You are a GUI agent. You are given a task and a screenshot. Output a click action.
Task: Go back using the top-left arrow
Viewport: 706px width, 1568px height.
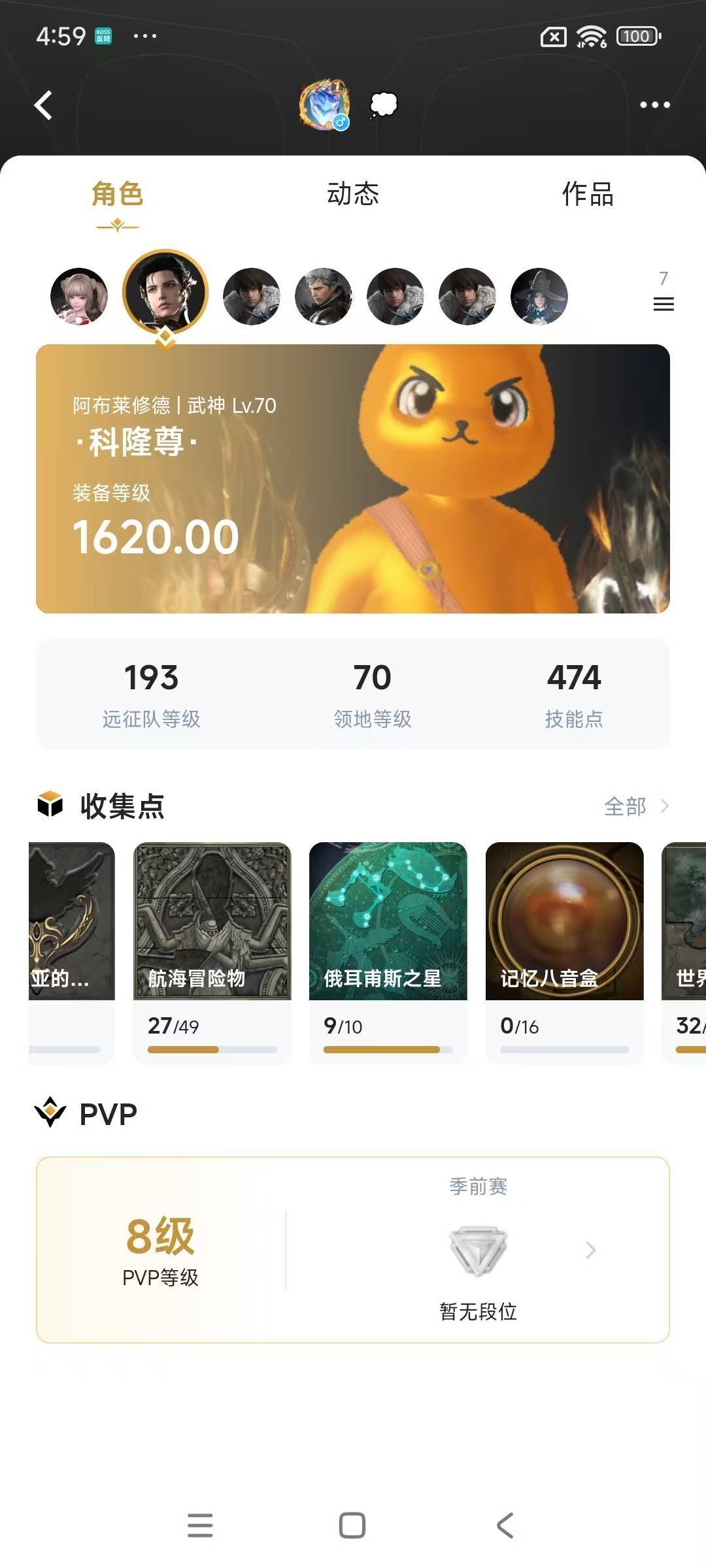click(43, 105)
